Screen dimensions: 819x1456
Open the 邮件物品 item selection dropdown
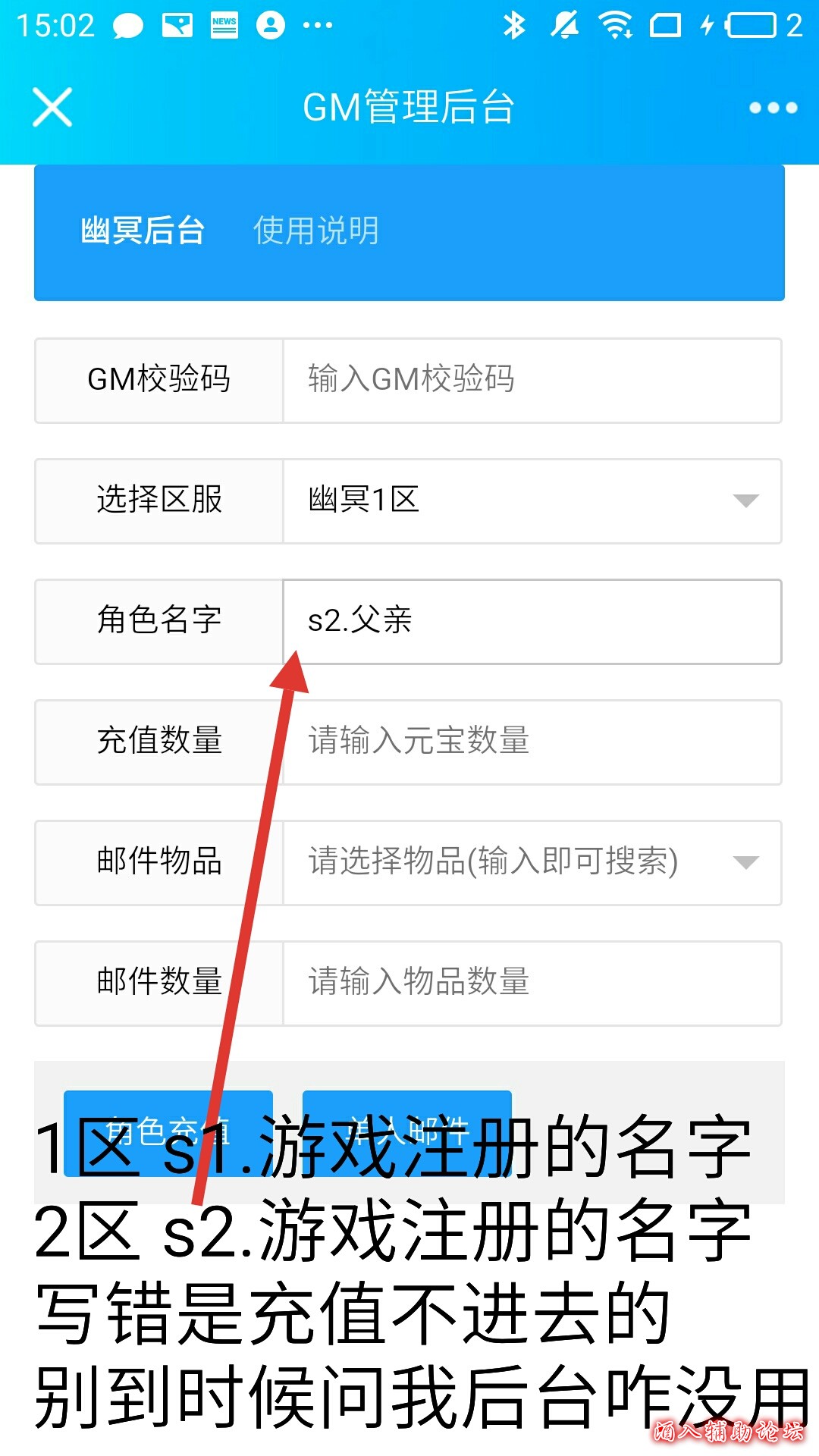coord(531,862)
